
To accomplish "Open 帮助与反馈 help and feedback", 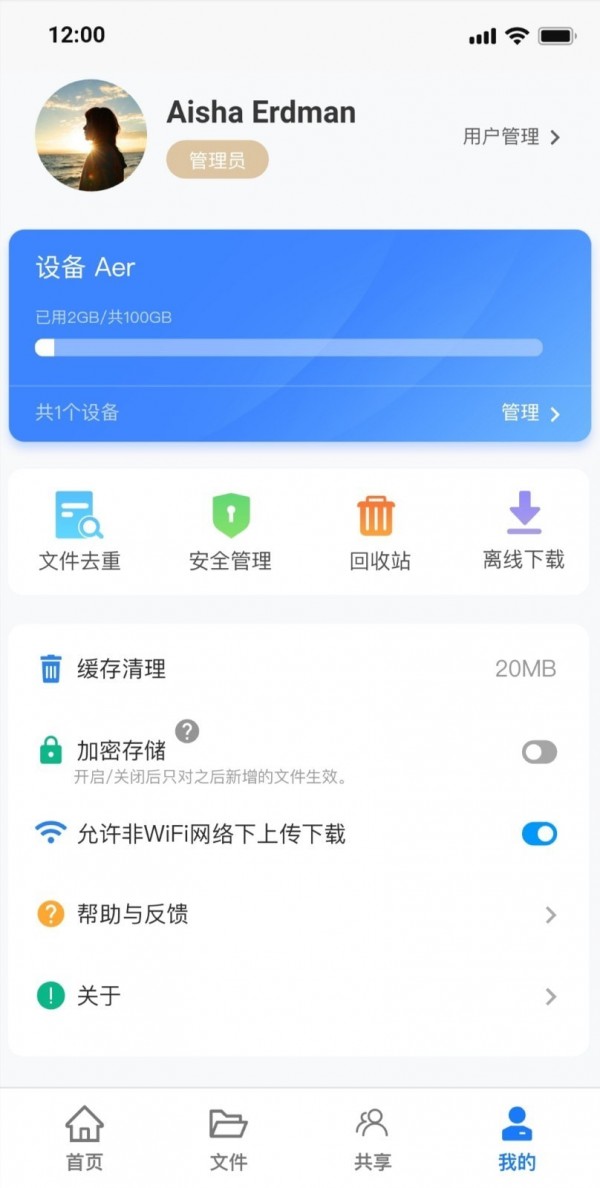I will pyautogui.click(x=298, y=915).
